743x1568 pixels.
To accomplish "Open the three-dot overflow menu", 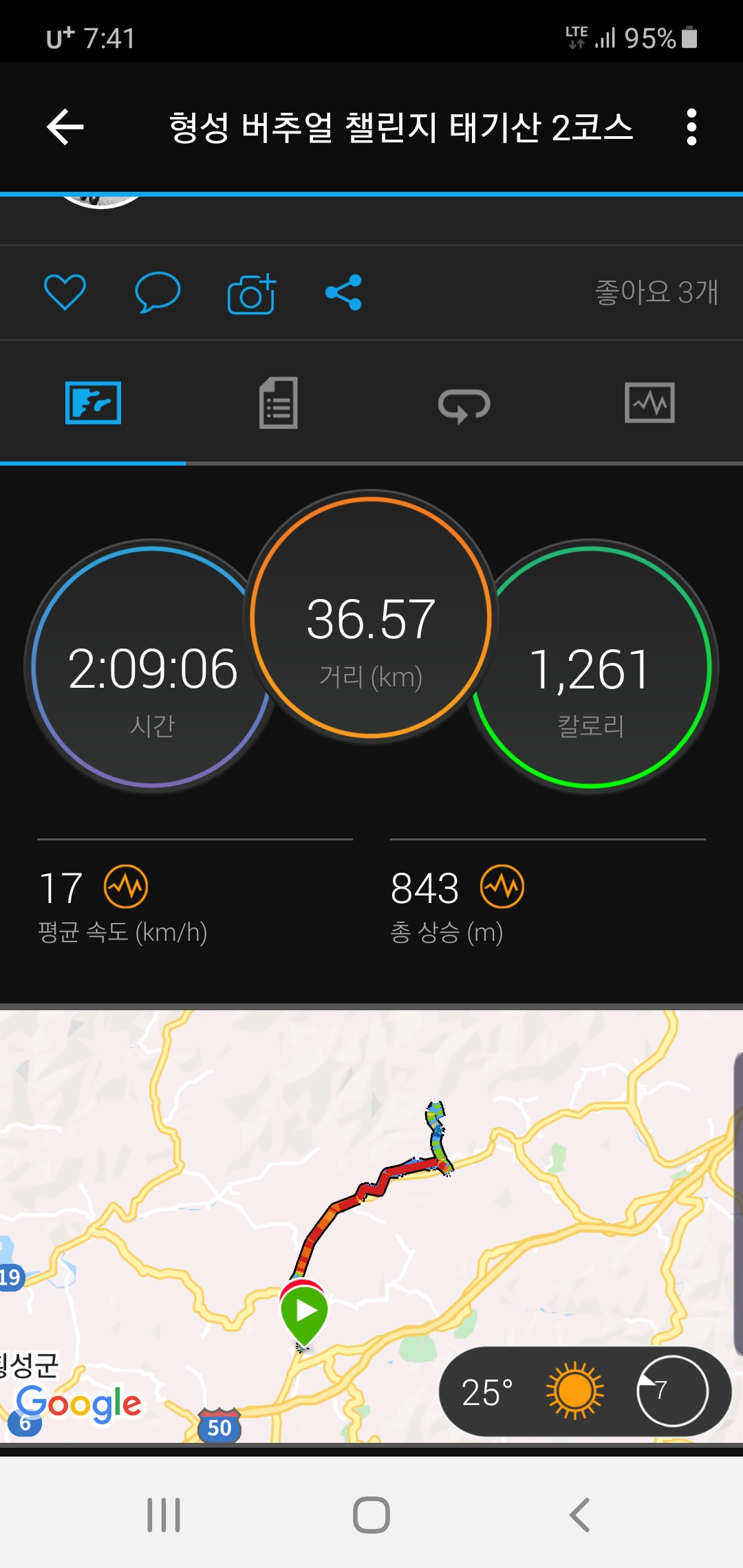I will tap(691, 127).
